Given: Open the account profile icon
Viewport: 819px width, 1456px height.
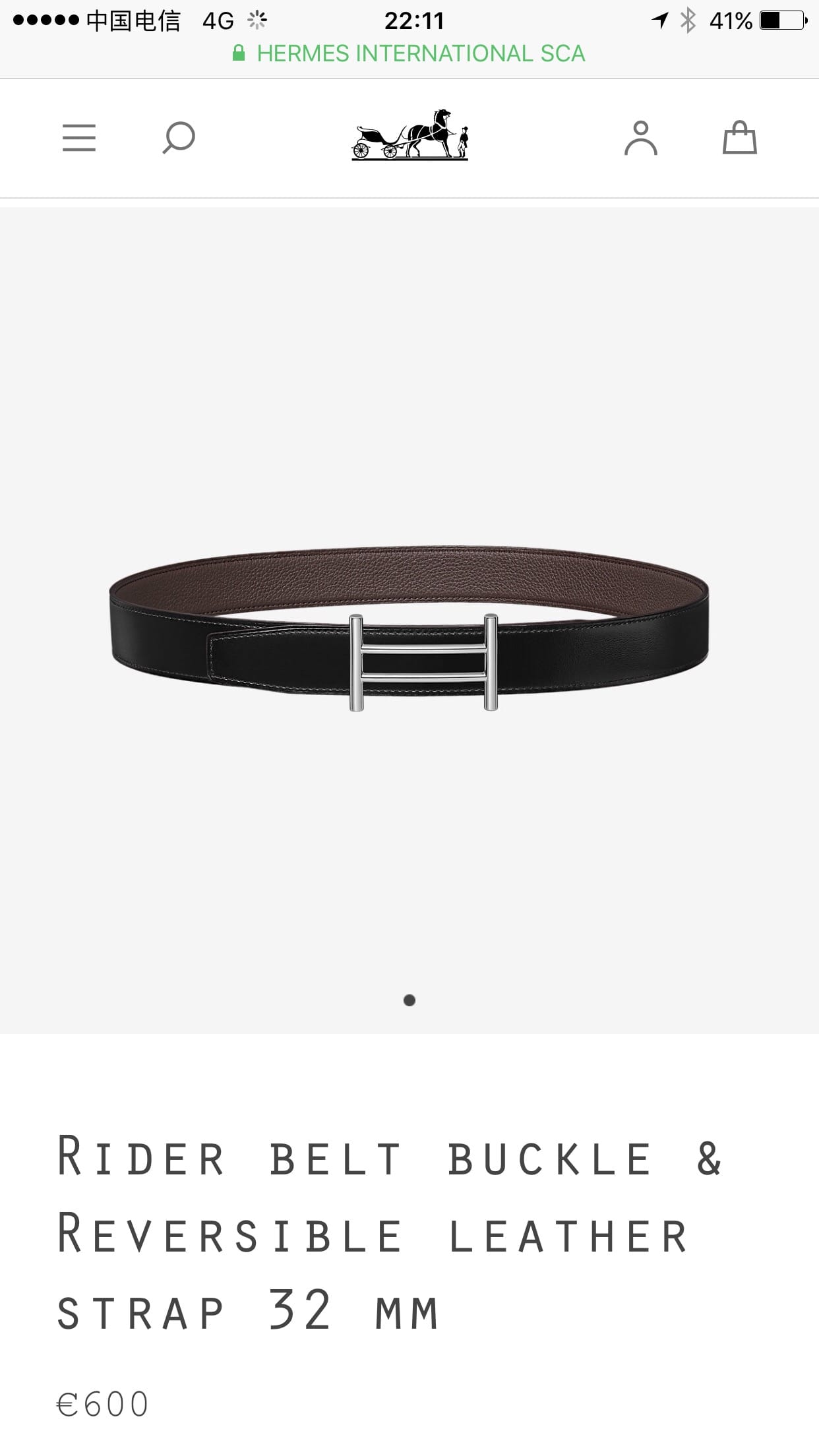Looking at the screenshot, I should click(x=640, y=138).
